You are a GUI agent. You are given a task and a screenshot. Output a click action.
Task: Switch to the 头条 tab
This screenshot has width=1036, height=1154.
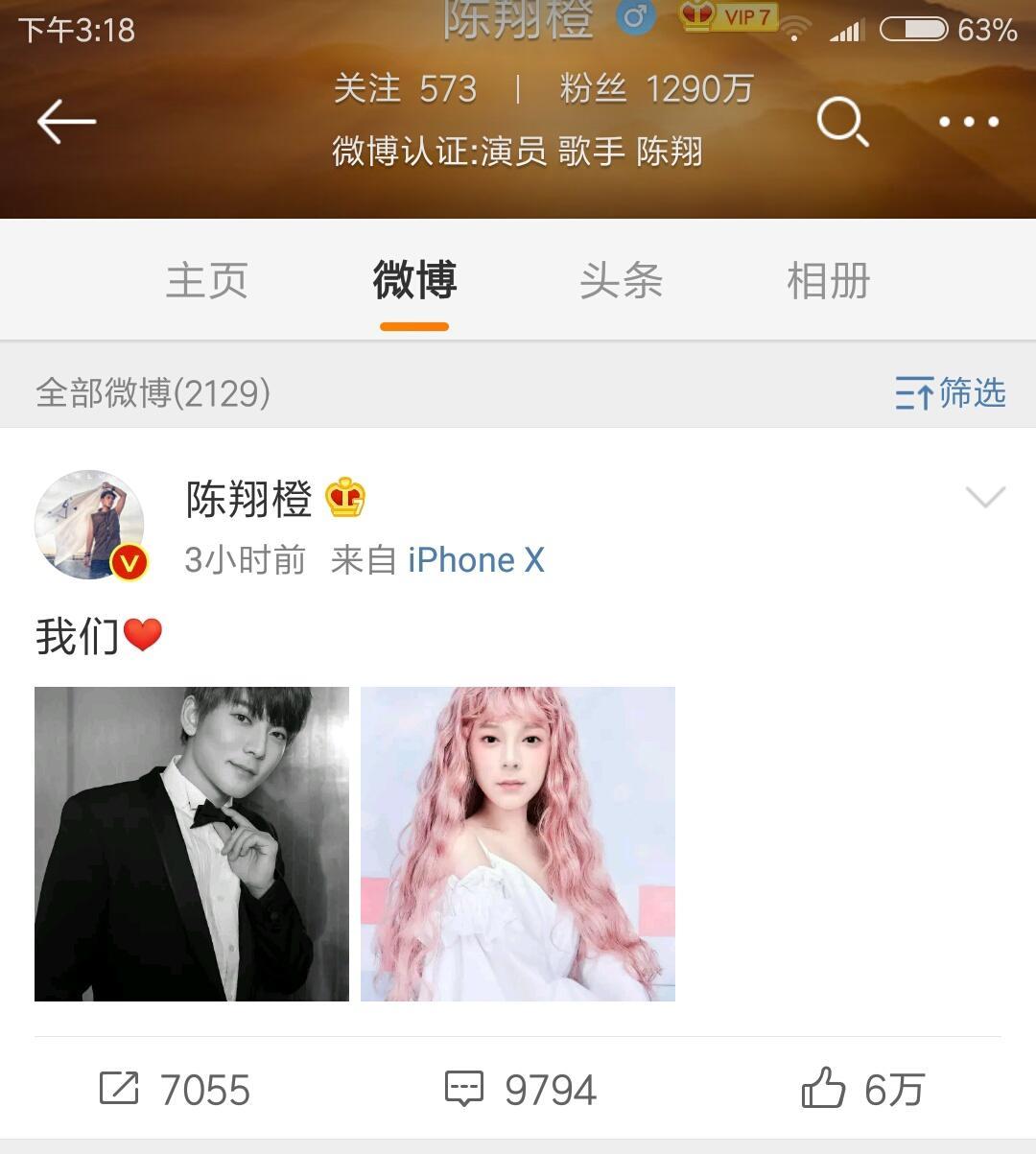click(621, 281)
